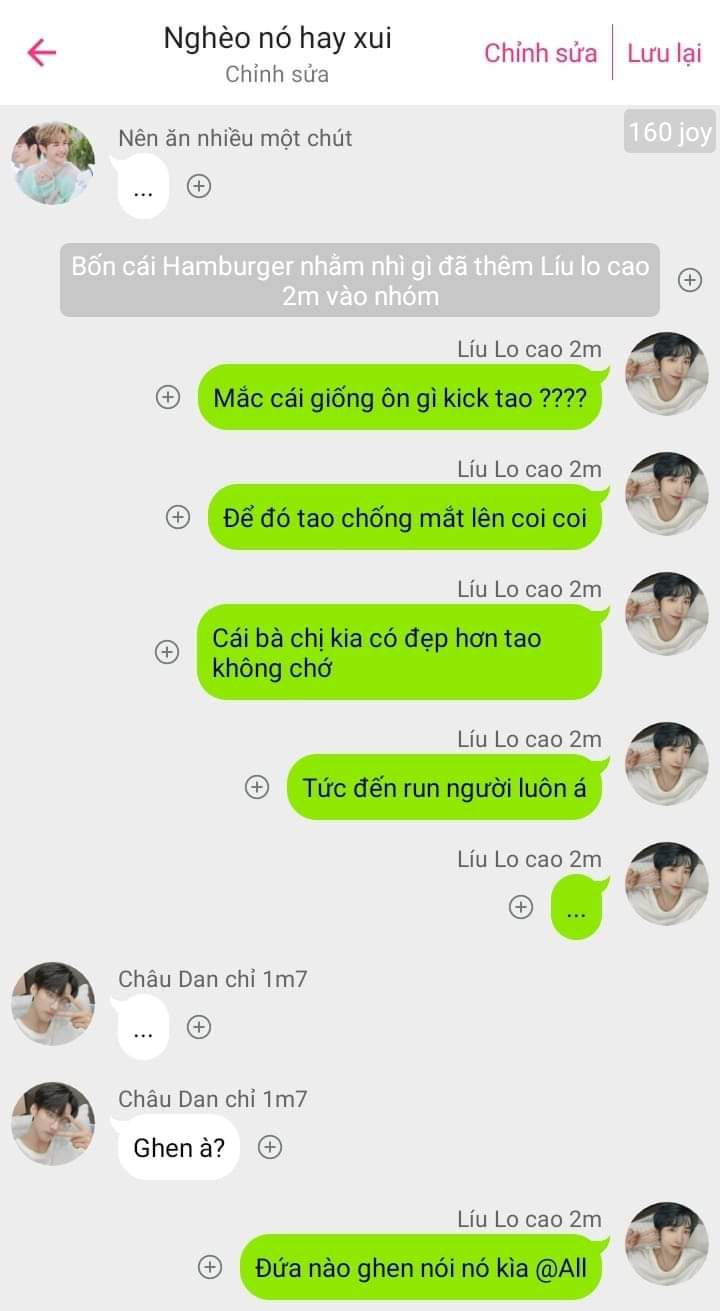
Task: Select the system notice about Hamburger adding member
Action: click(360, 280)
